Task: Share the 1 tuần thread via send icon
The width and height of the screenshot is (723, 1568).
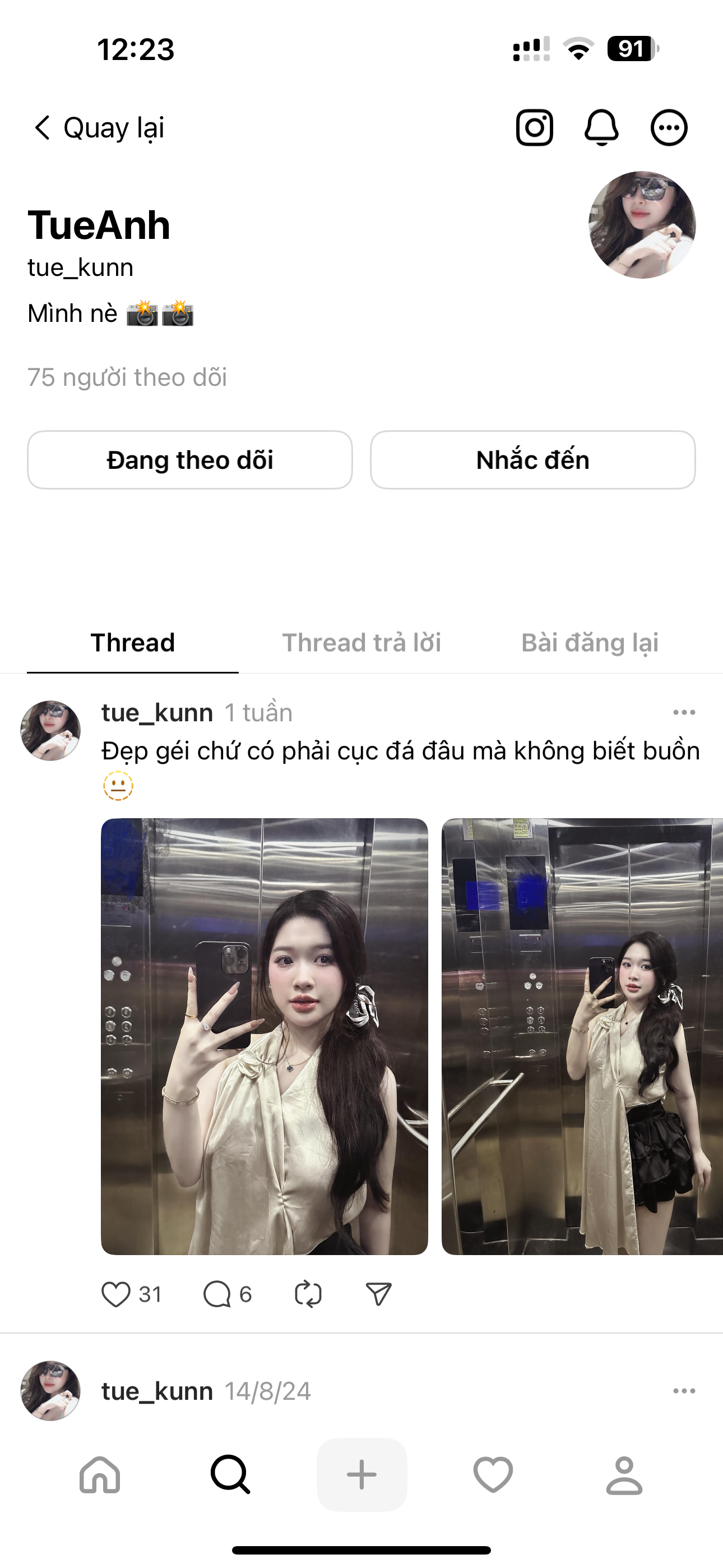Action: coord(378,1294)
